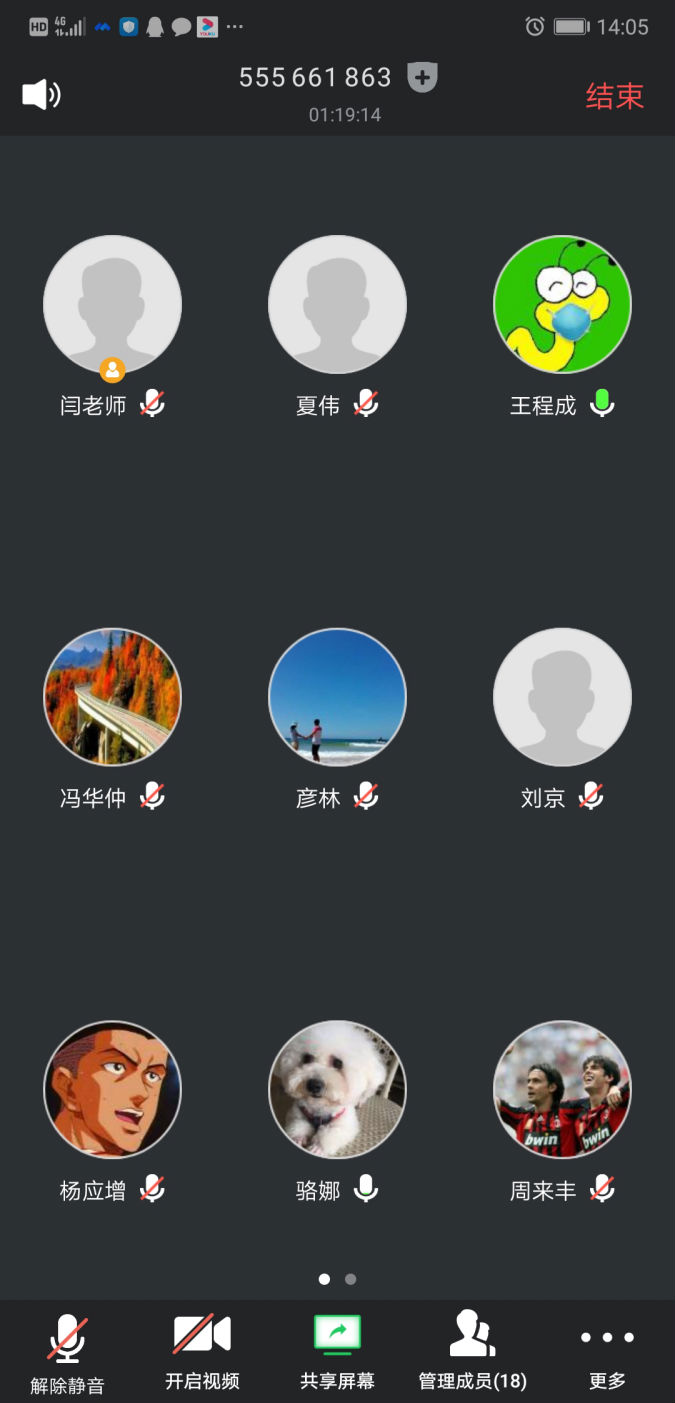This screenshot has height=1403, width=675.
Task: Tap 骆娜's dog avatar
Action: [337, 1089]
